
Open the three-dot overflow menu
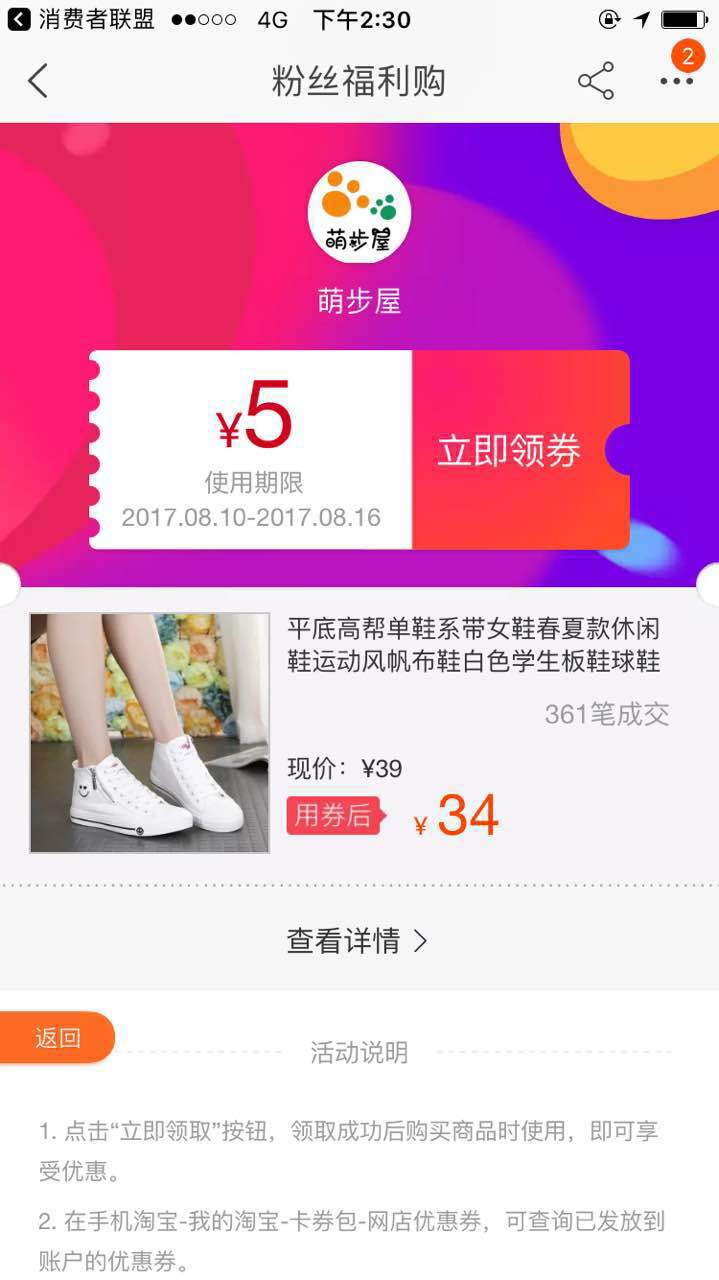(676, 81)
